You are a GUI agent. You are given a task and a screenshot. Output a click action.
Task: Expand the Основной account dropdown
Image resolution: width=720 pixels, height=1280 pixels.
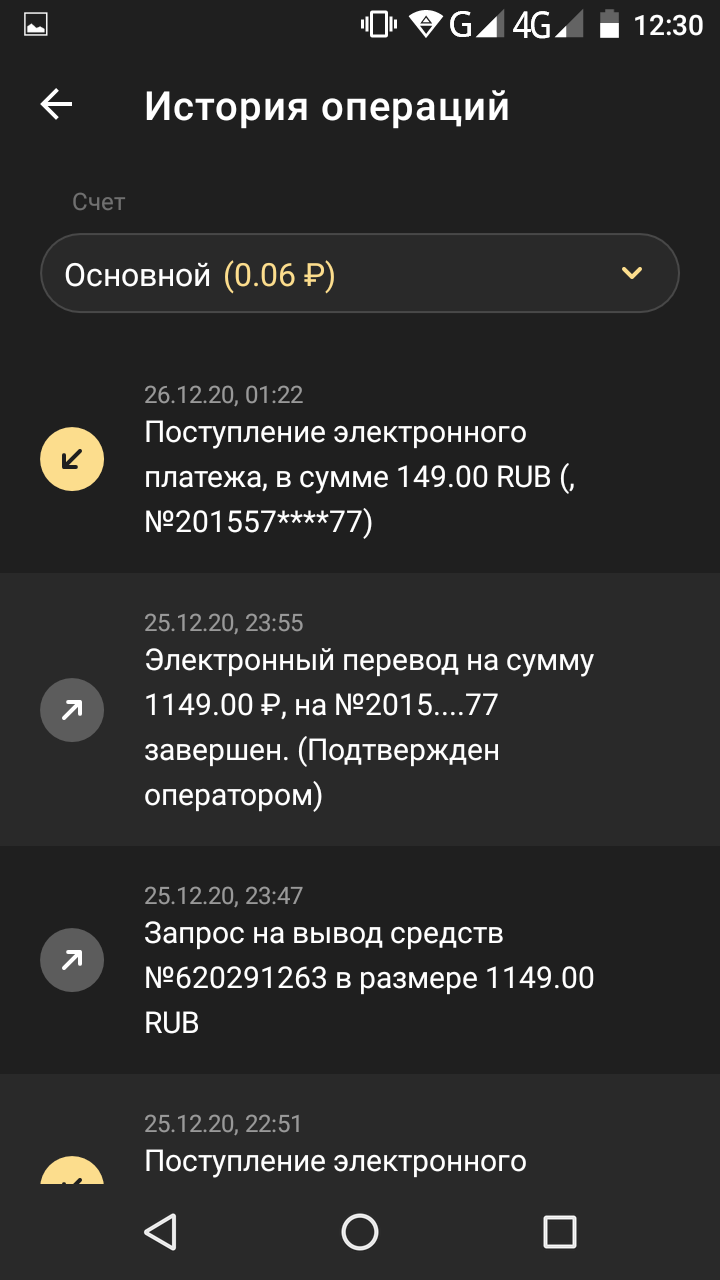(360, 273)
